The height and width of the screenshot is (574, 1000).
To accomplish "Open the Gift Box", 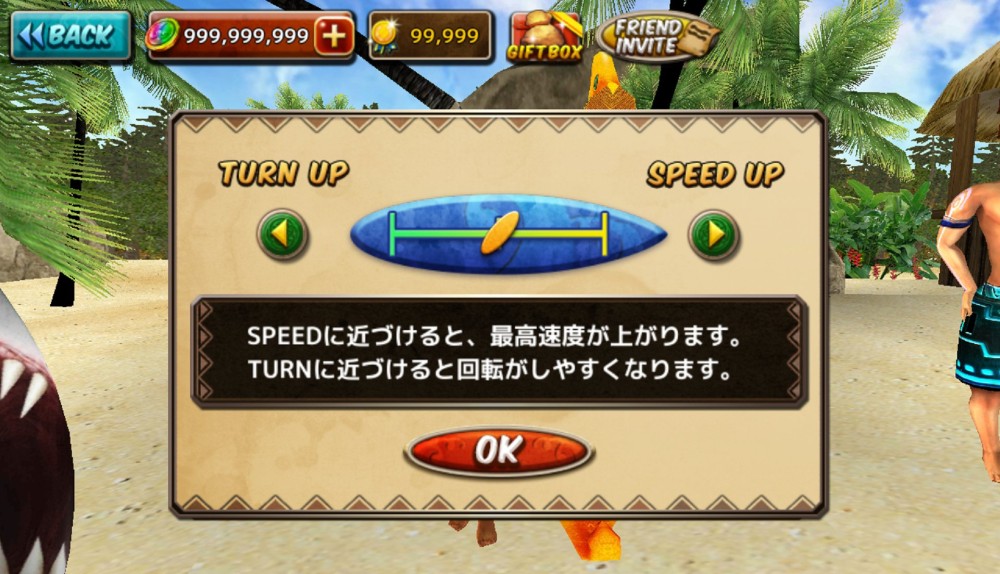I will (x=545, y=36).
